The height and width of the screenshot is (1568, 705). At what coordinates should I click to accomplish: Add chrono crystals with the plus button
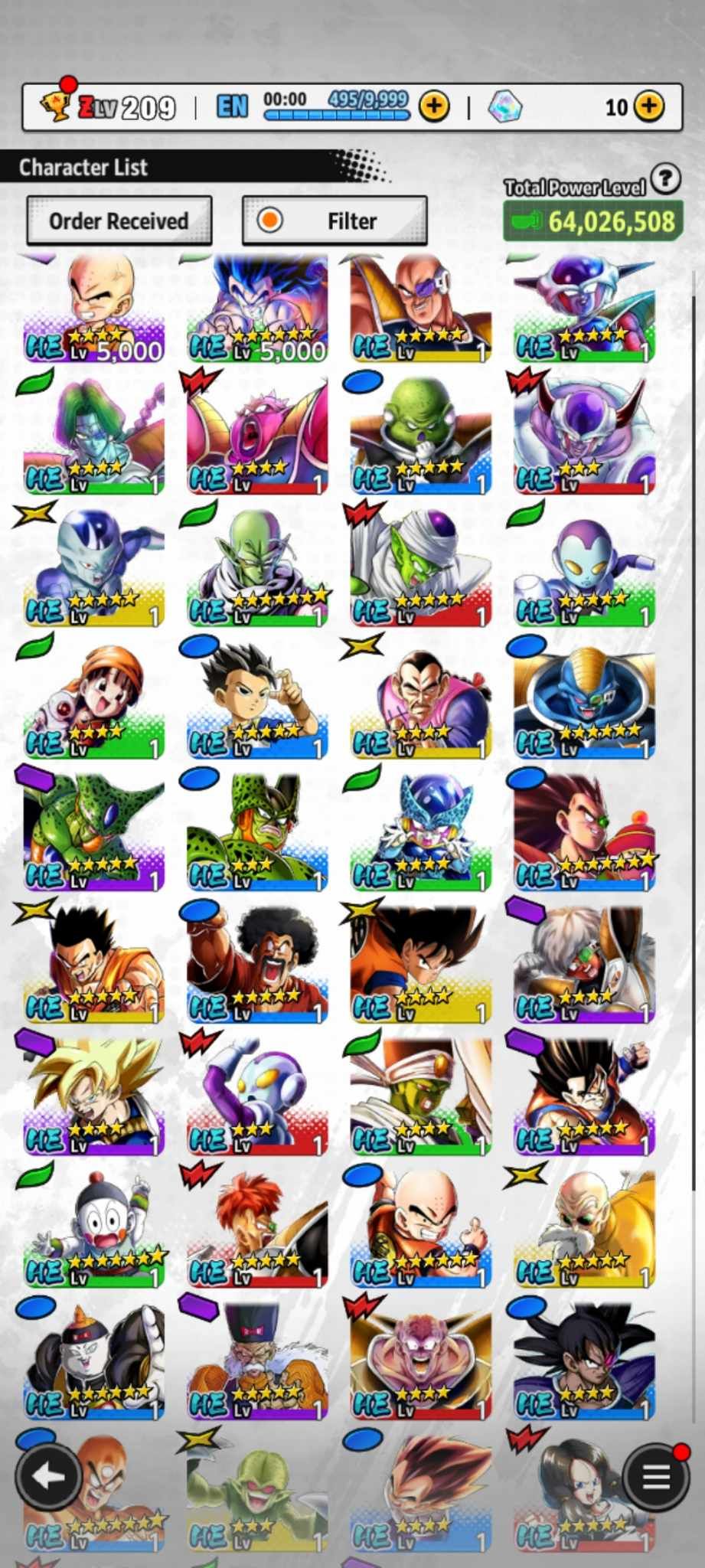pos(649,106)
